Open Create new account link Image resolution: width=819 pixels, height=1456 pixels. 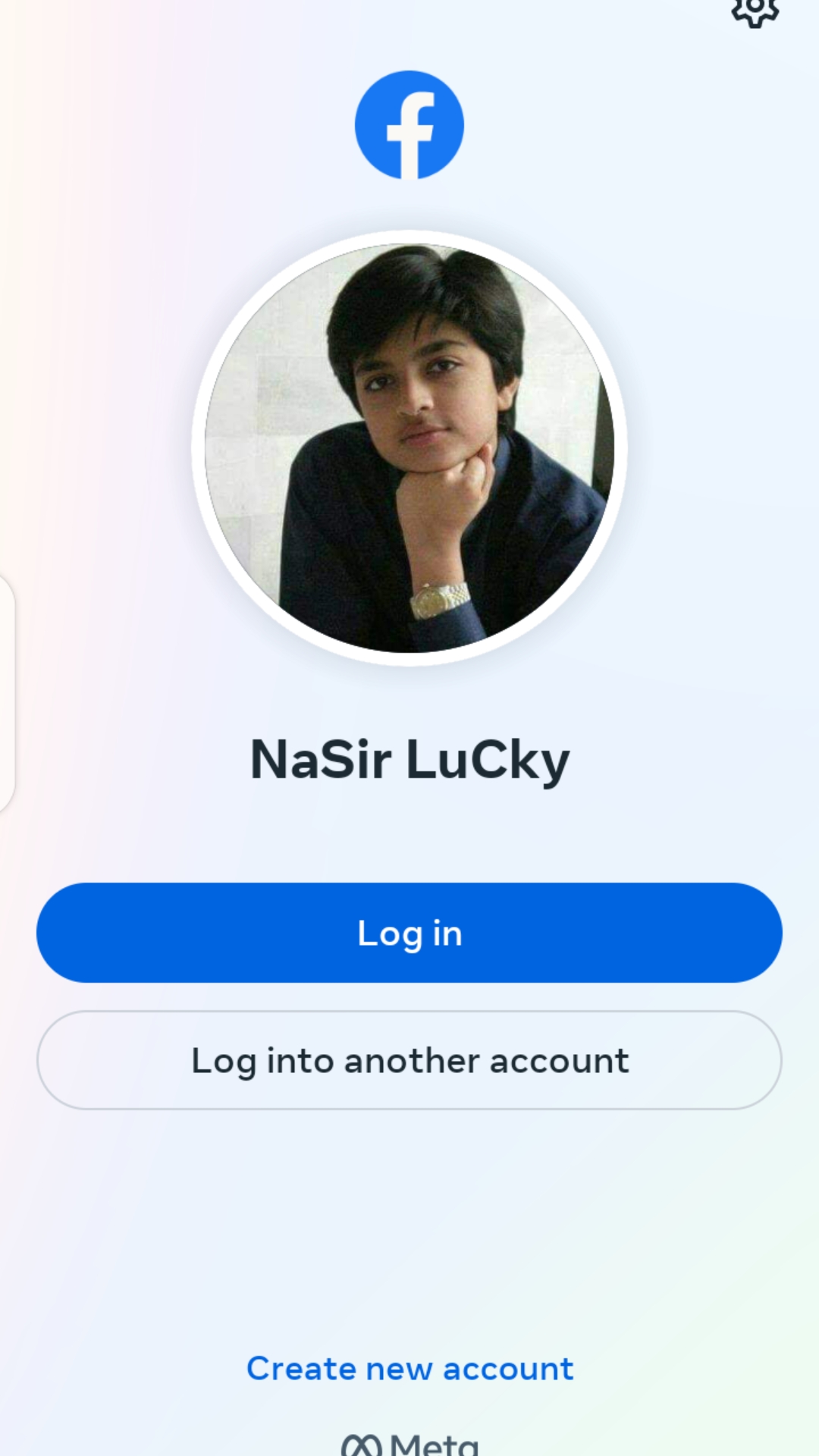click(409, 1369)
